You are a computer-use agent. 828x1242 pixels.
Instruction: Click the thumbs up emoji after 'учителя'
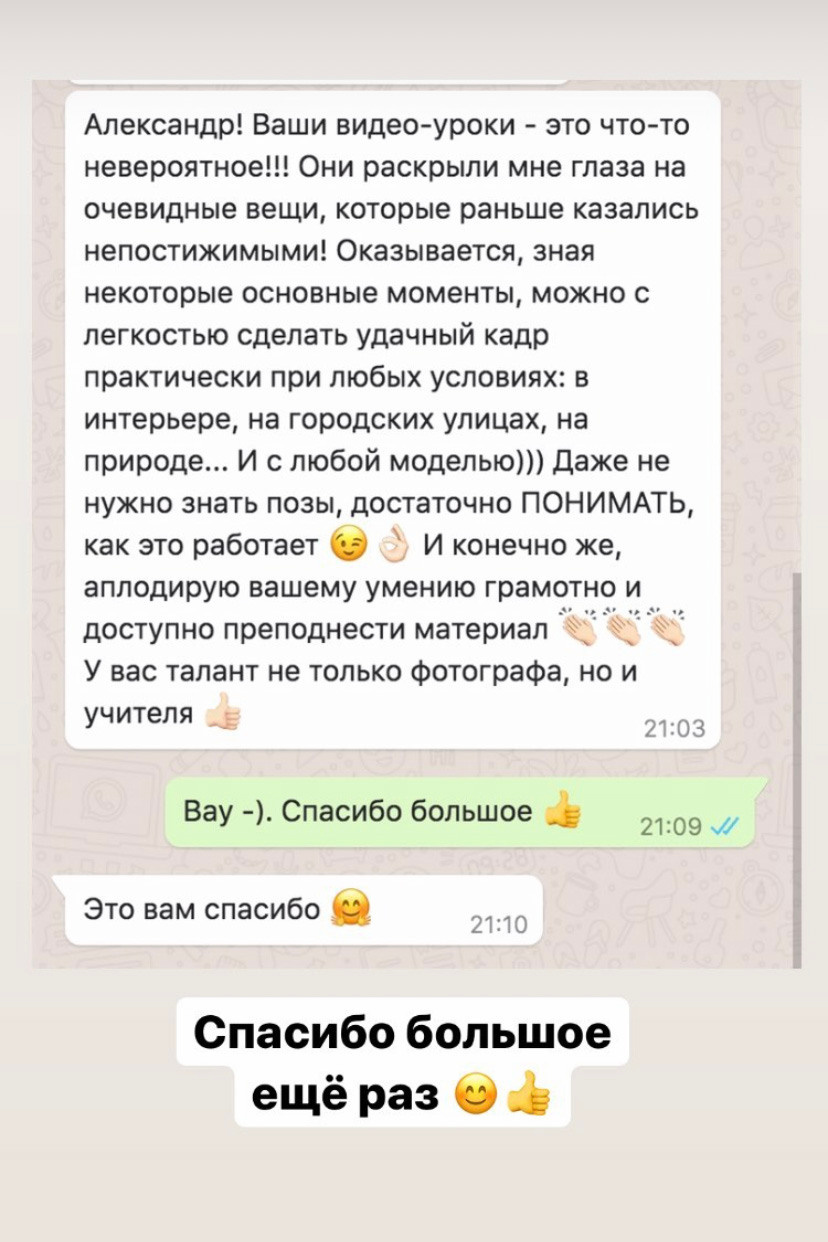(x=222, y=713)
